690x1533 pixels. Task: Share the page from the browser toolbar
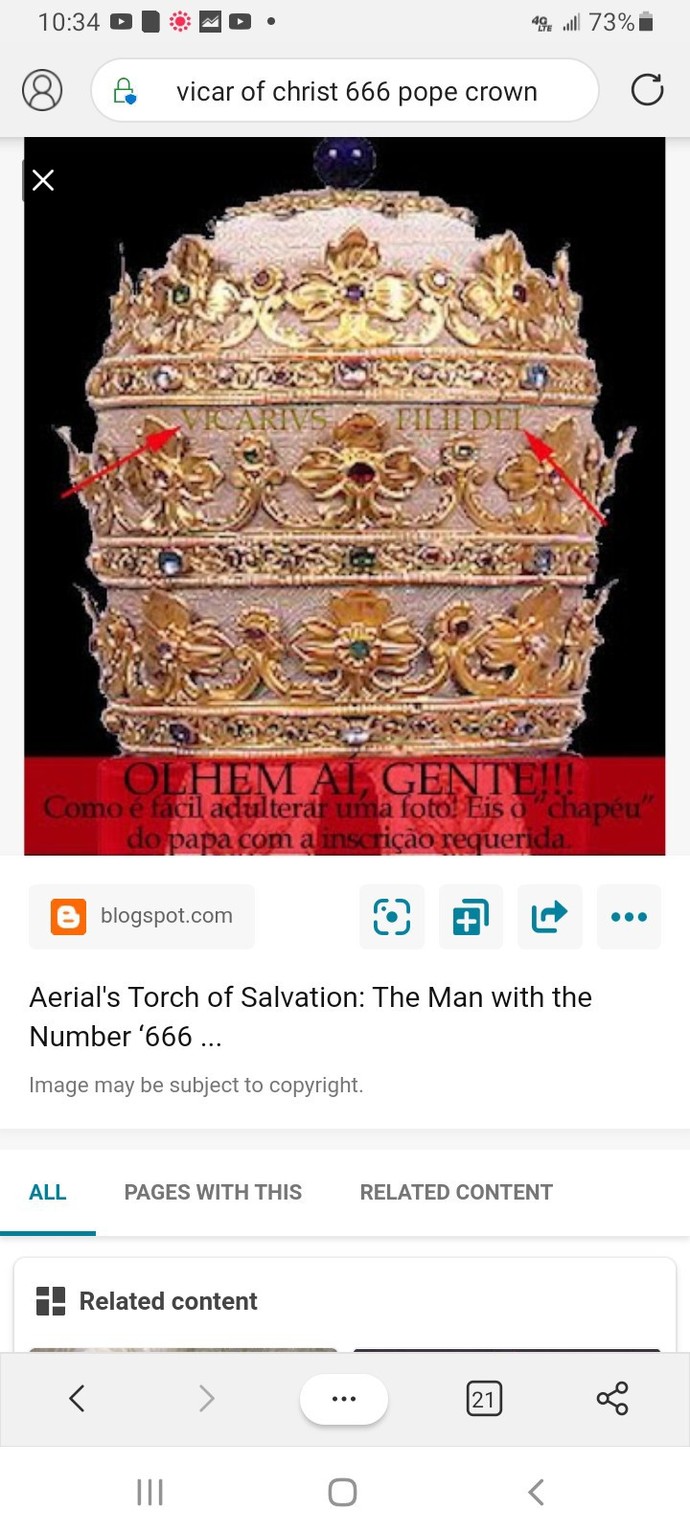click(x=612, y=1398)
